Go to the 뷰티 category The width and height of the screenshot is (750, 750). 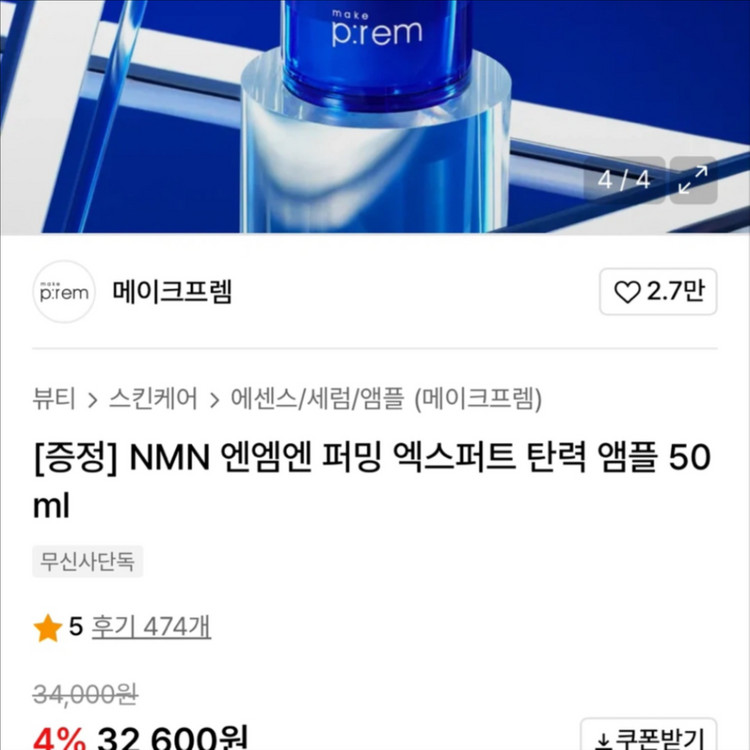pos(54,400)
